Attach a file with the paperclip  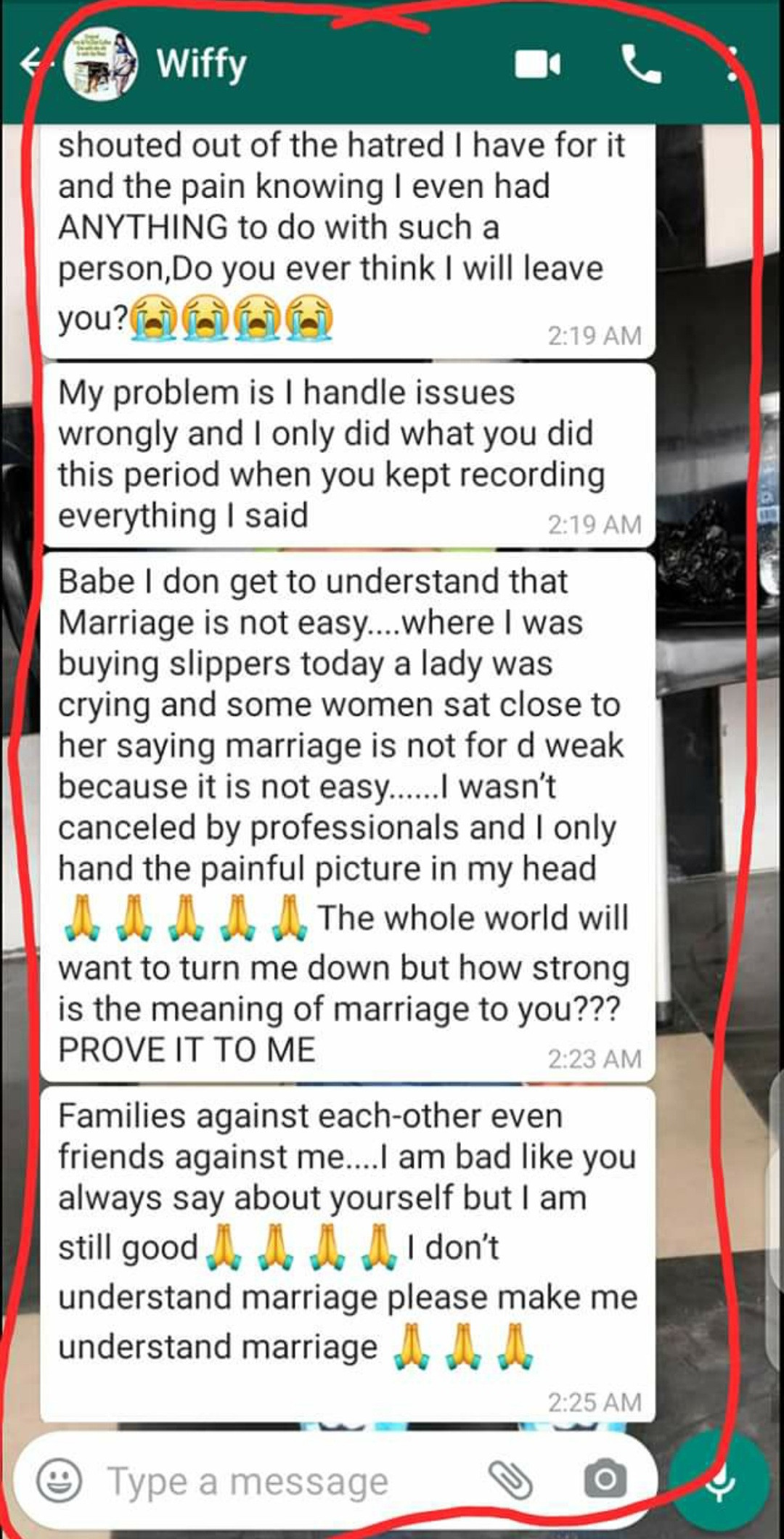[x=510, y=1479]
